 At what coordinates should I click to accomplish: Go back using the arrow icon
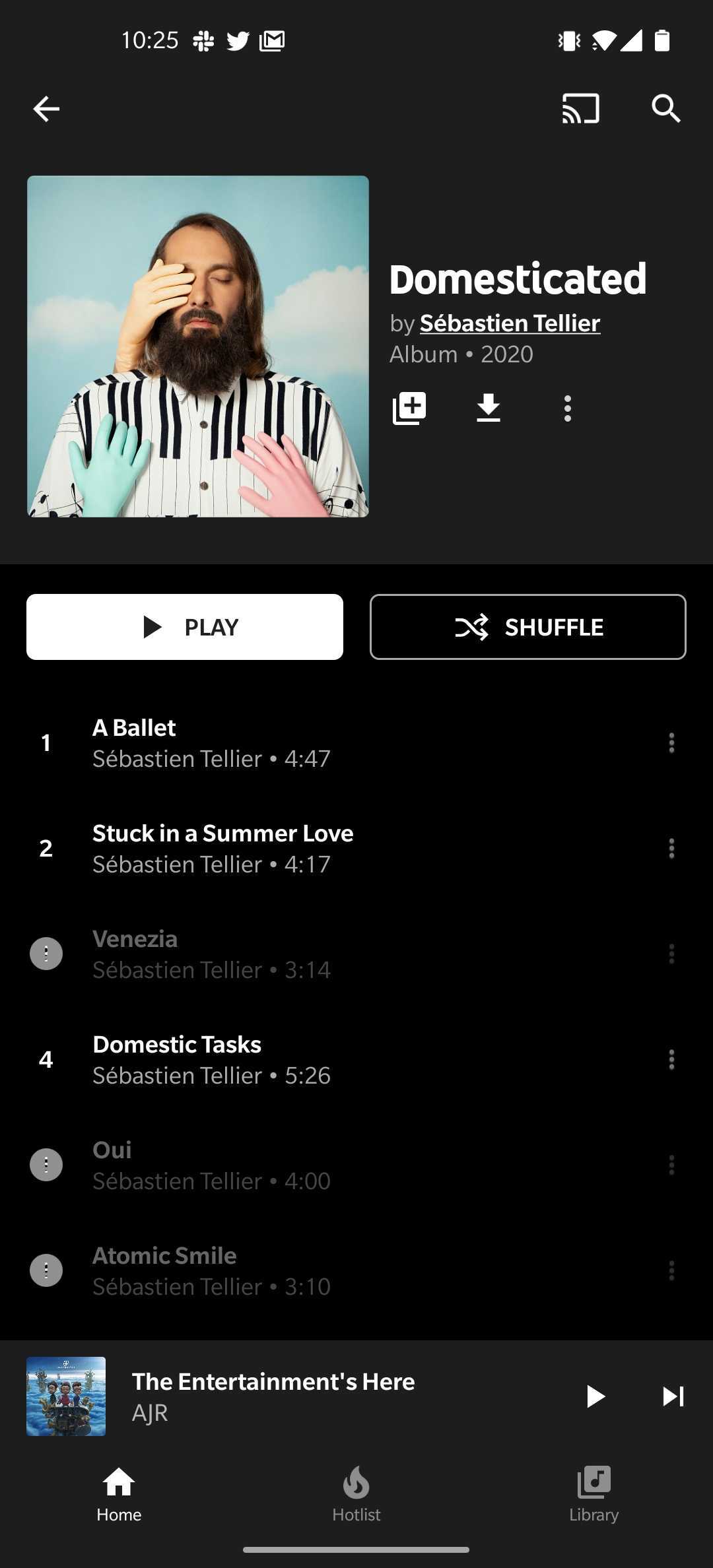click(46, 109)
